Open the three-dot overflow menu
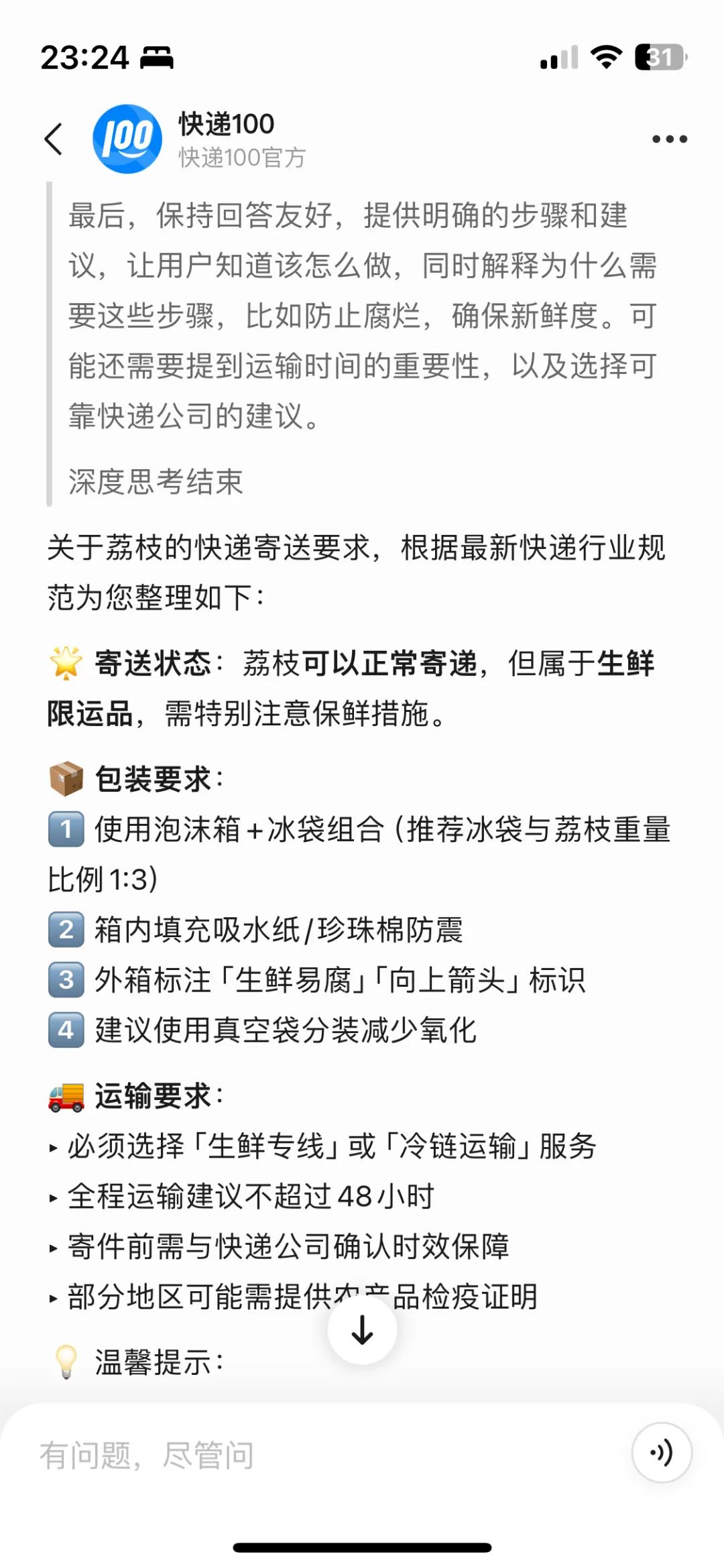The height and width of the screenshot is (1568, 724). pos(669,139)
